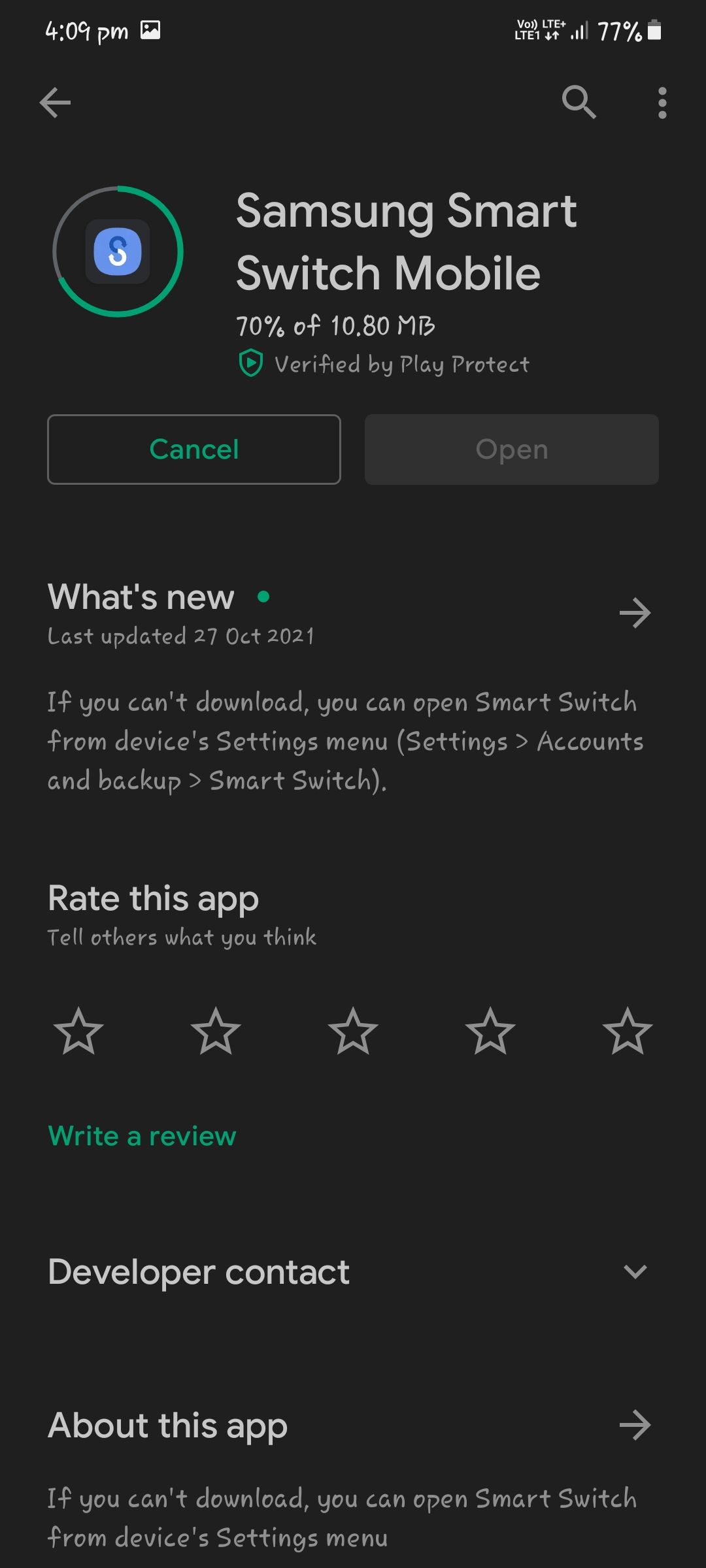The width and height of the screenshot is (706, 1568).
Task: Open the About this app arrow
Action: click(x=635, y=1426)
